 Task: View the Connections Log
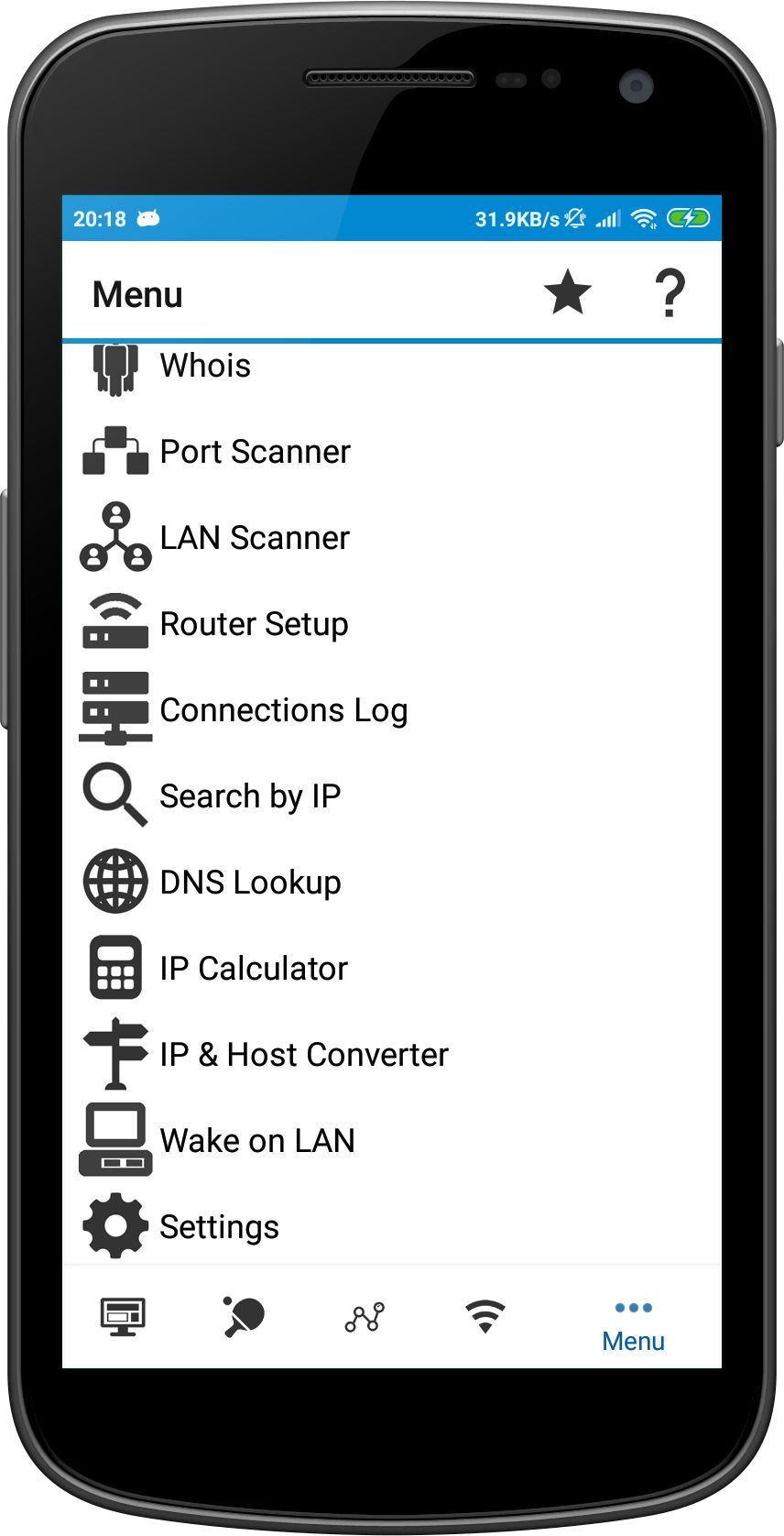coord(392,710)
